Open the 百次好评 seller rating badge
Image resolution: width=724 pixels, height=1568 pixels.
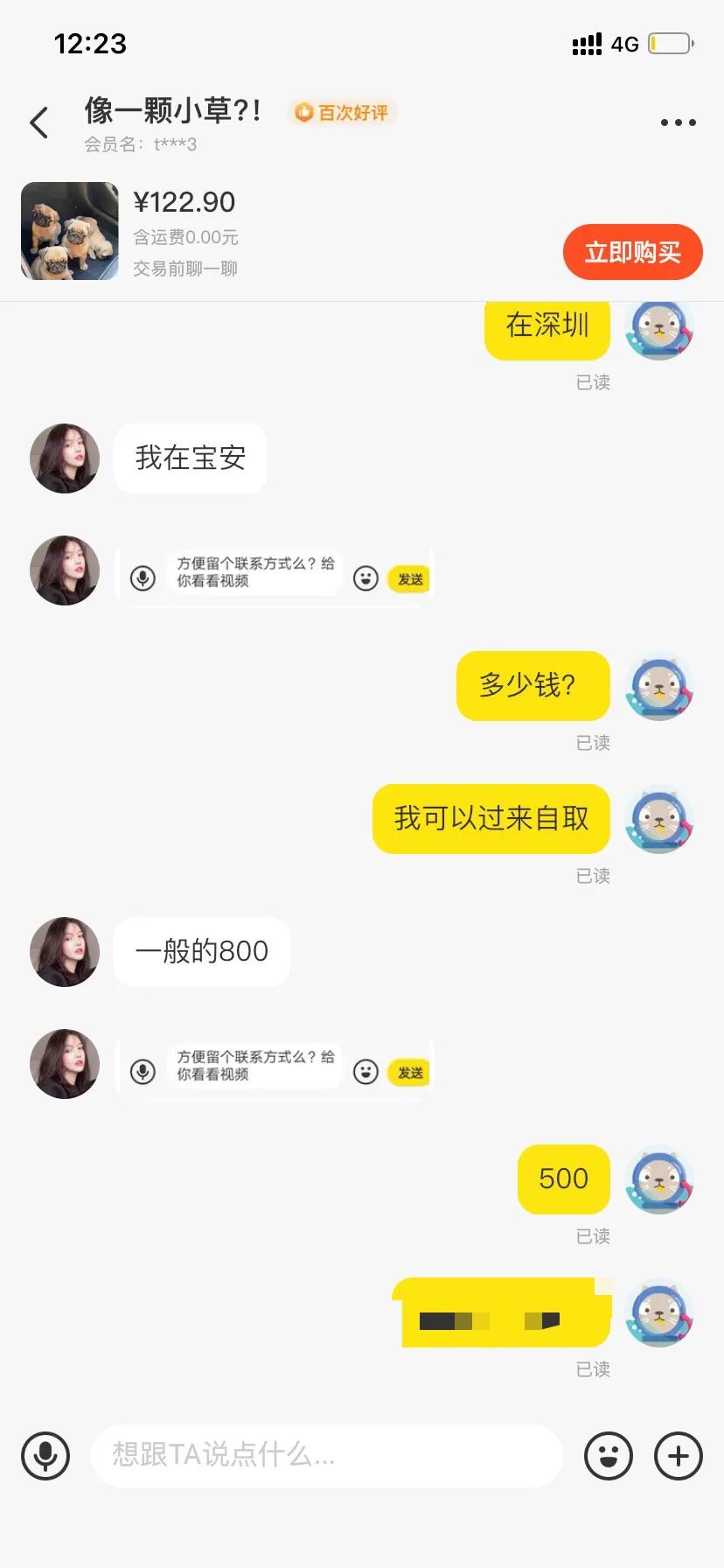coord(341,113)
